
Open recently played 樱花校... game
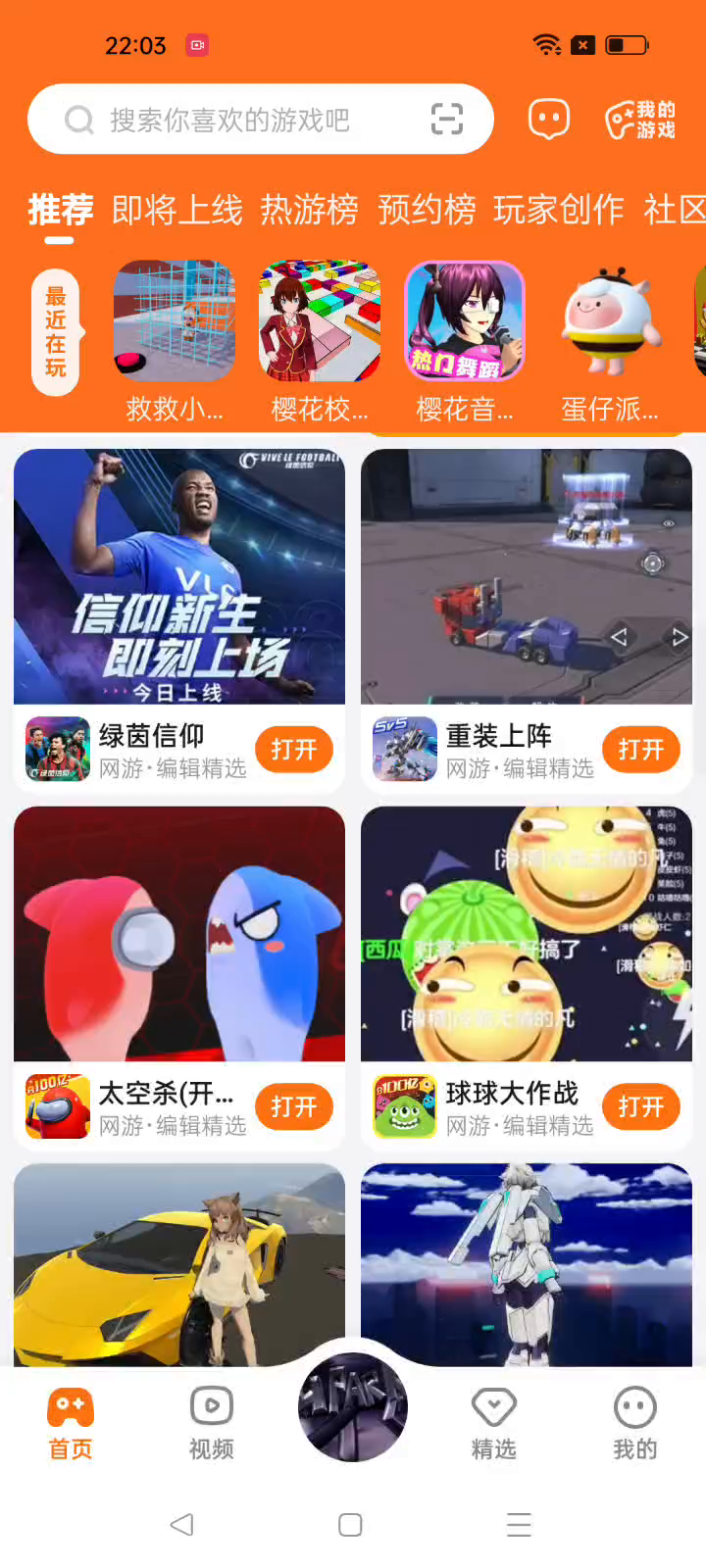[320, 321]
